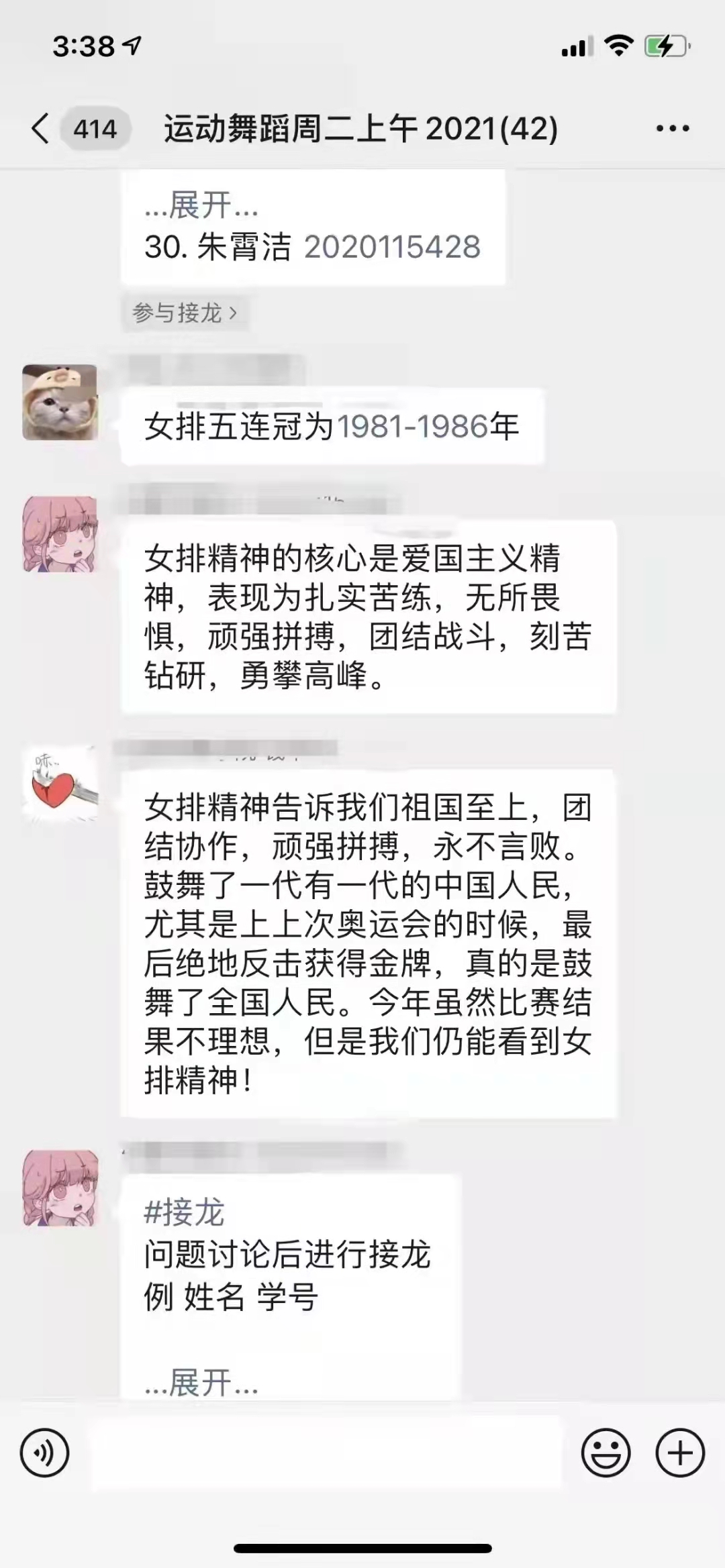
Task: Open the cat avatar sender's profile
Action: click(60, 402)
